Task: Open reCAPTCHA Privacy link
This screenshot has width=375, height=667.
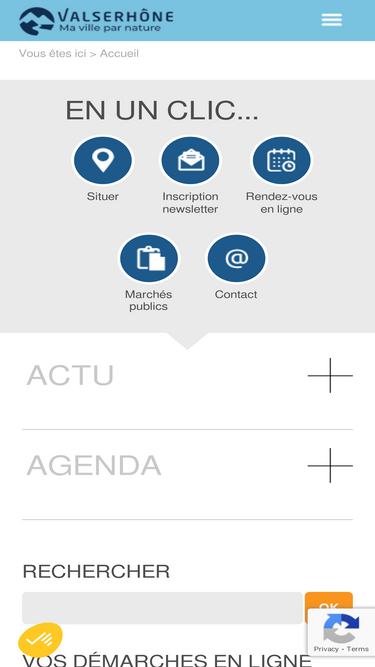Action: click(x=326, y=649)
